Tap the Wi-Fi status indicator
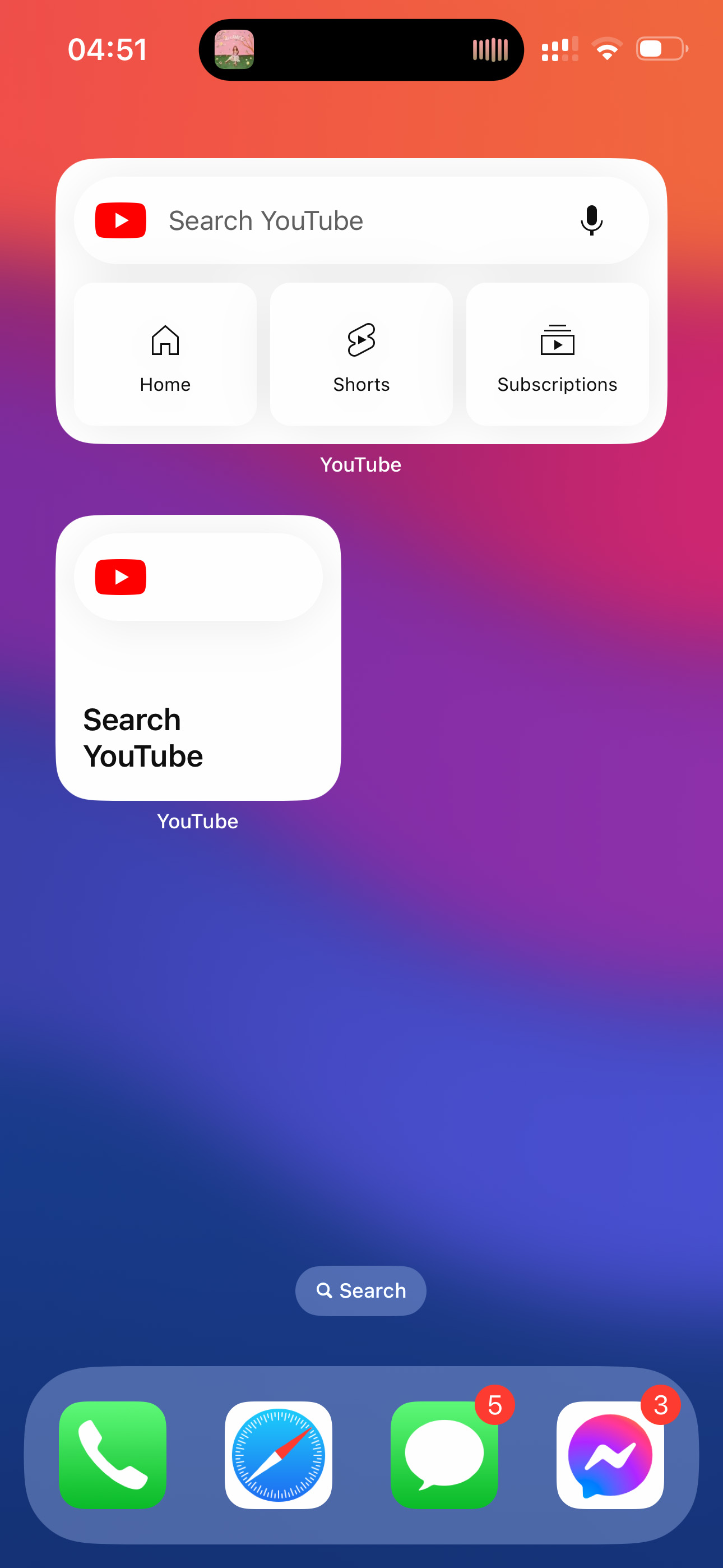The width and height of the screenshot is (723, 1568). 606,49
